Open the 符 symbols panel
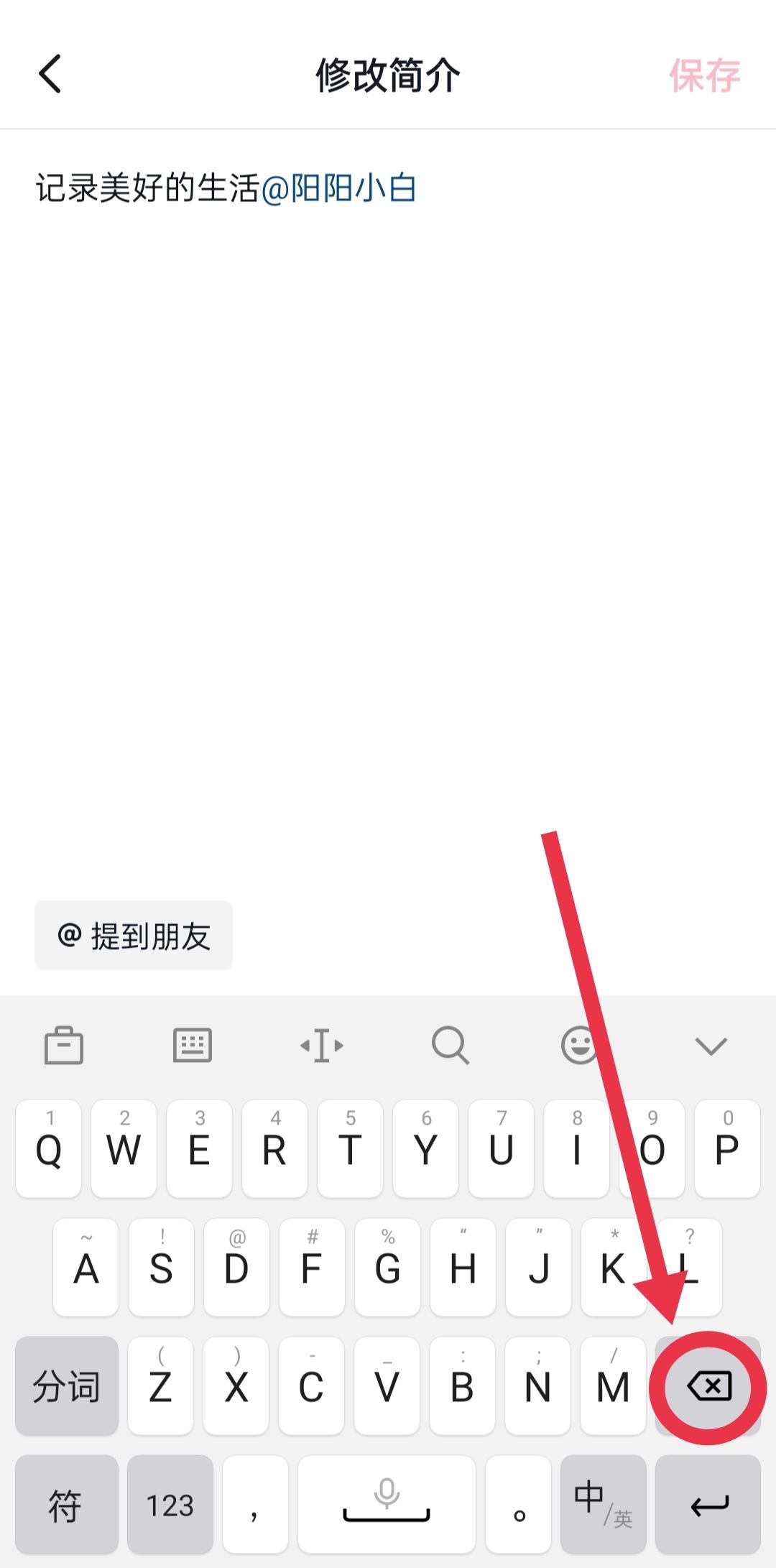This screenshot has width=776, height=1568. 65,1505
